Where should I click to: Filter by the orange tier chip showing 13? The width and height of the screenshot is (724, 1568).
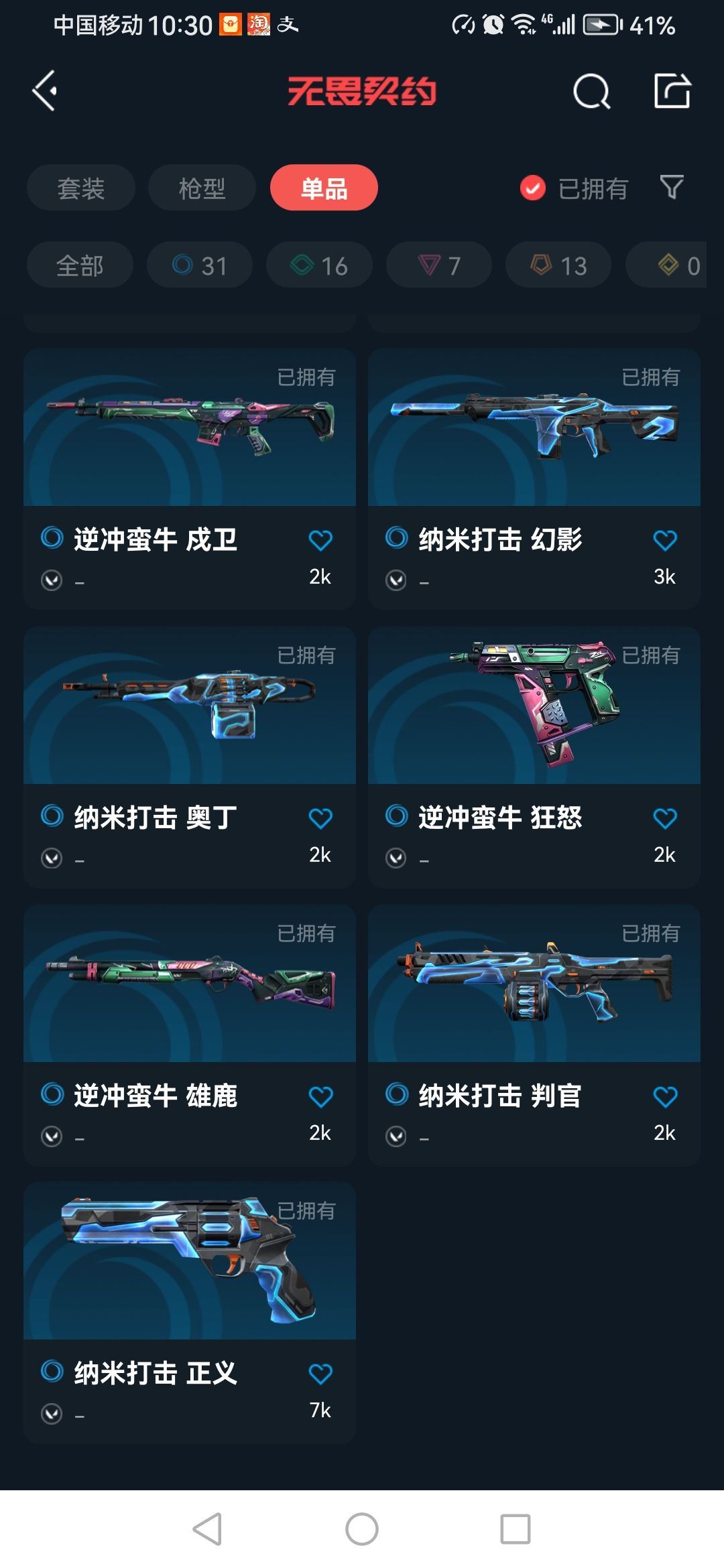point(558,265)
